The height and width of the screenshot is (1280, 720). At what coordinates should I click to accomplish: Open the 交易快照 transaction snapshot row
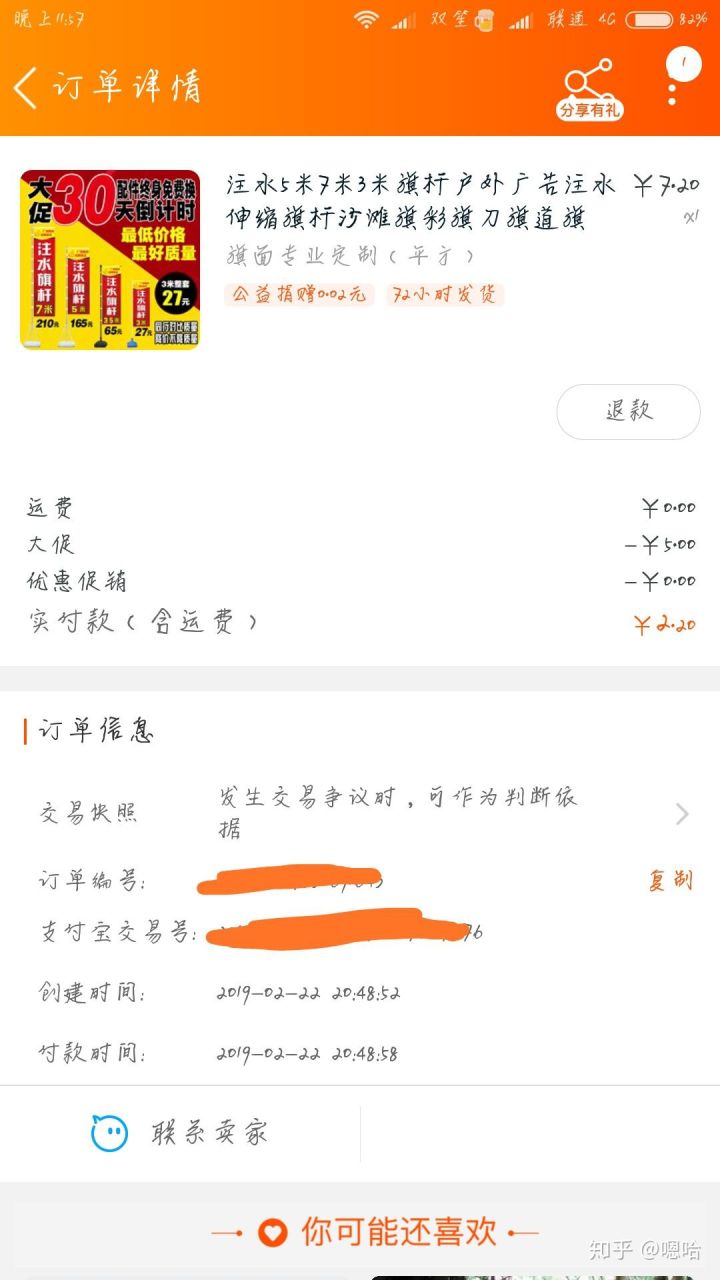pos(360,813)
